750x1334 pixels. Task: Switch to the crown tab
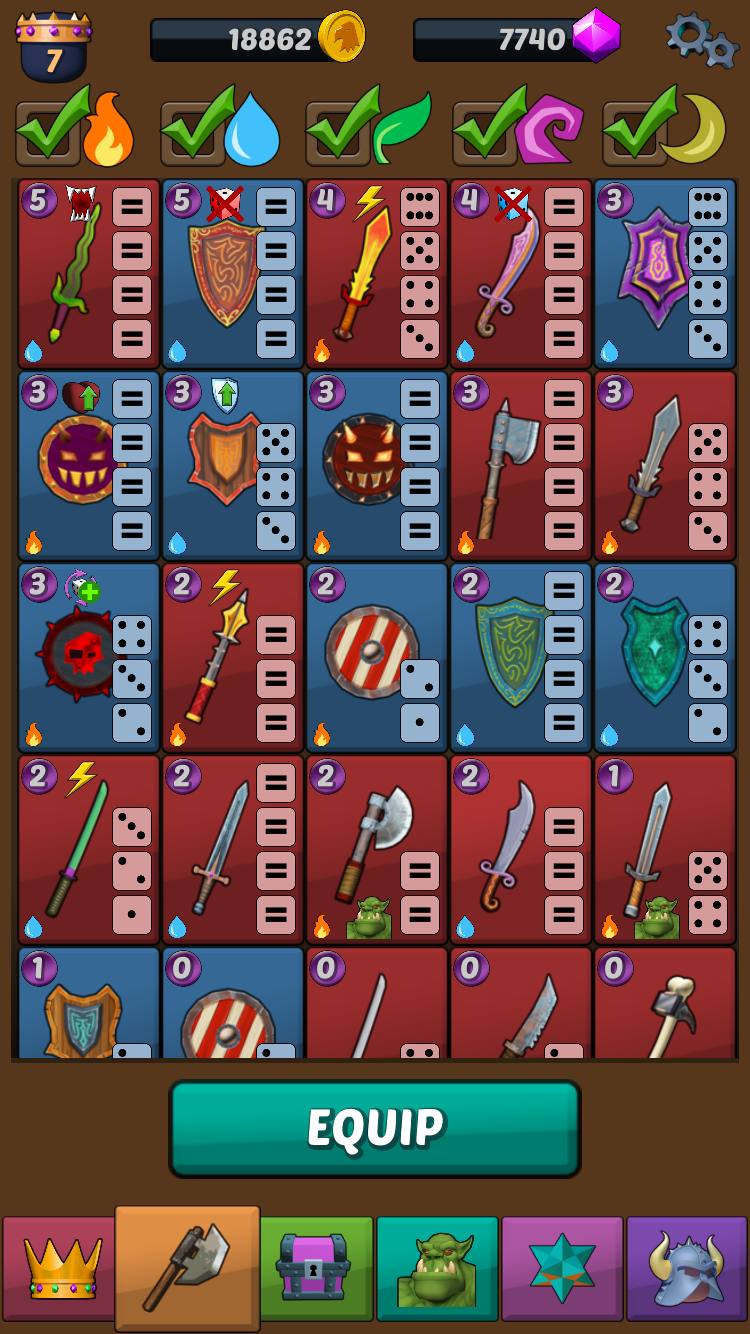tap(59, 1269)
